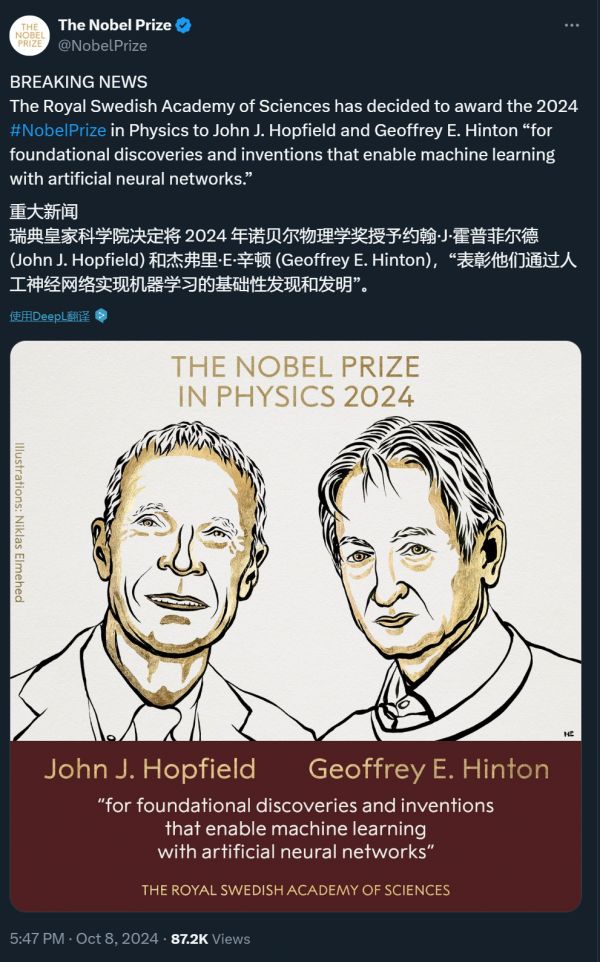Open the tweet's overflow menu
Image resolution: width=600 pixels, height=962 pixels.
[x=570, y=24]
